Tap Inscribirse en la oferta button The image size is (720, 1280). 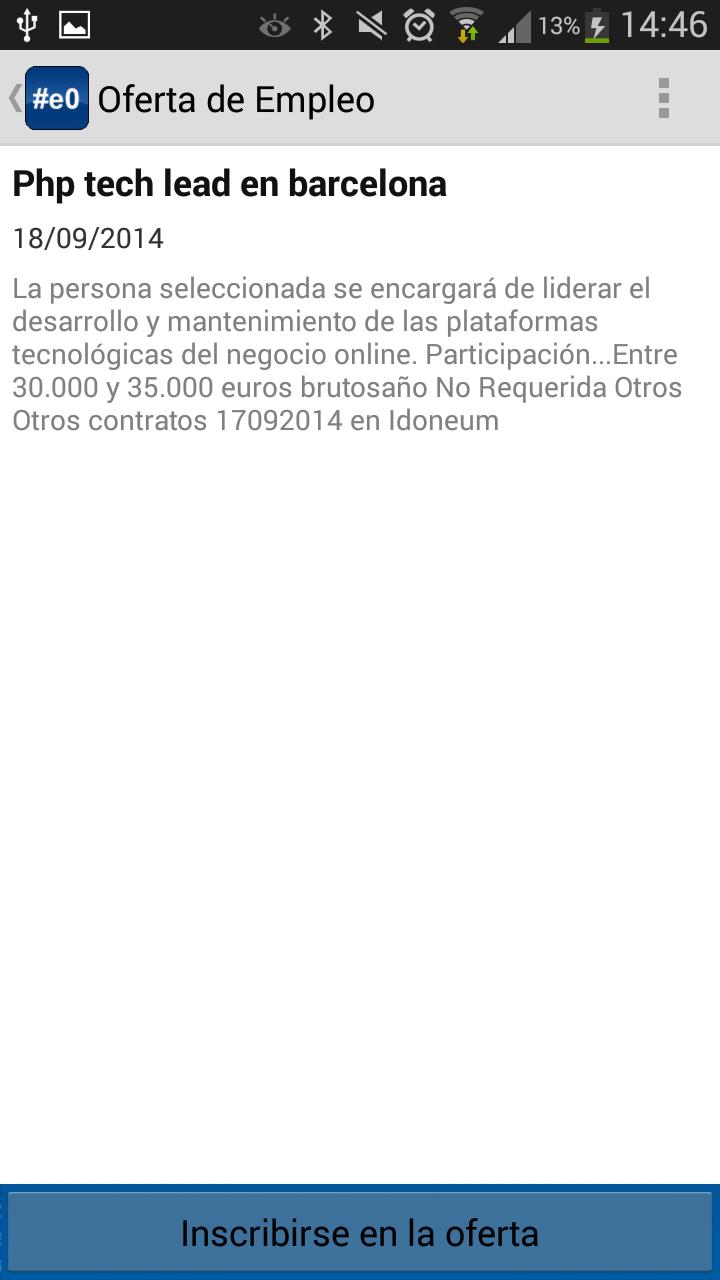tap(360, 1233)
